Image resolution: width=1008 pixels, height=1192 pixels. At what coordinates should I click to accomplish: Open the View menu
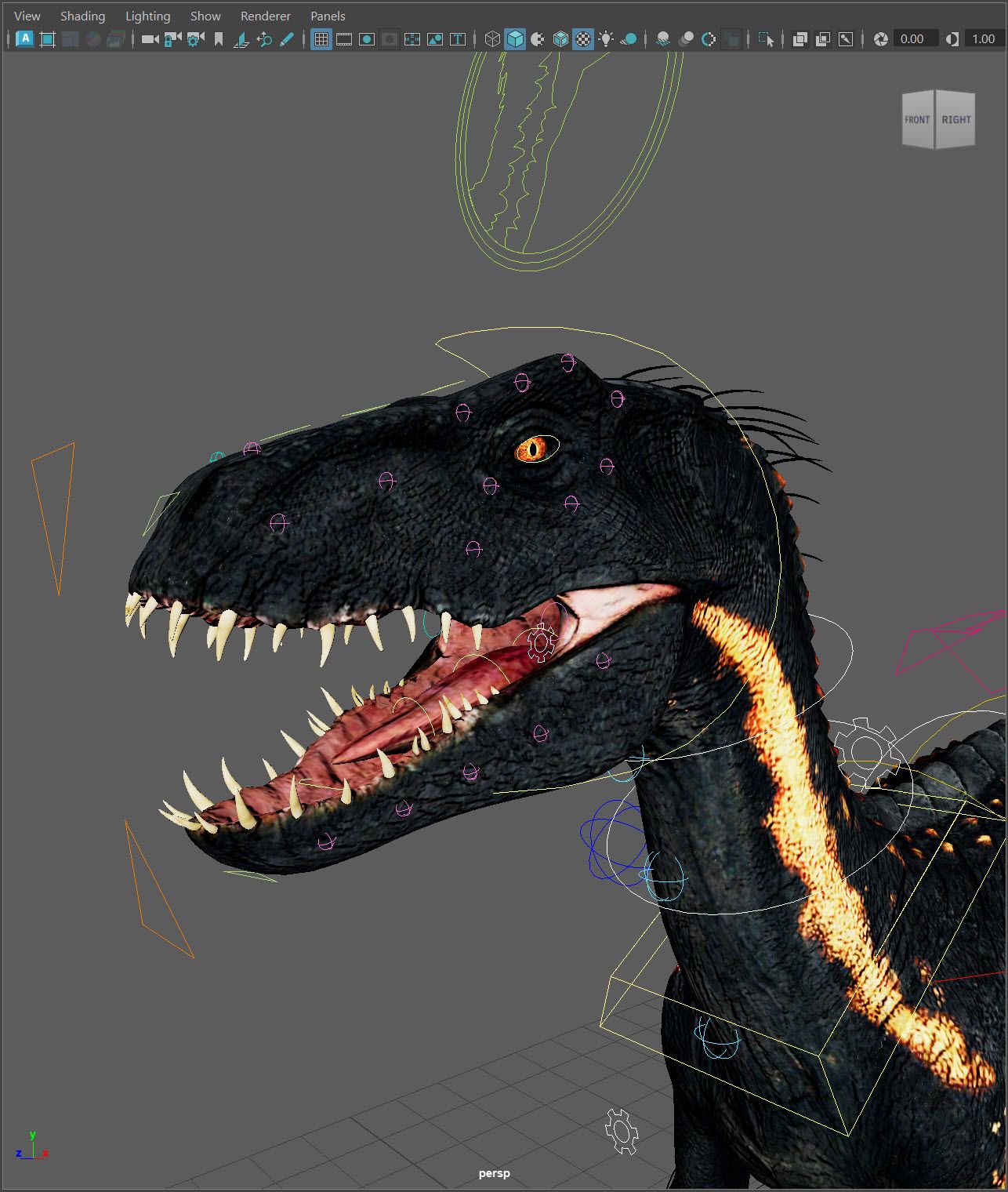tap(27, 16)
